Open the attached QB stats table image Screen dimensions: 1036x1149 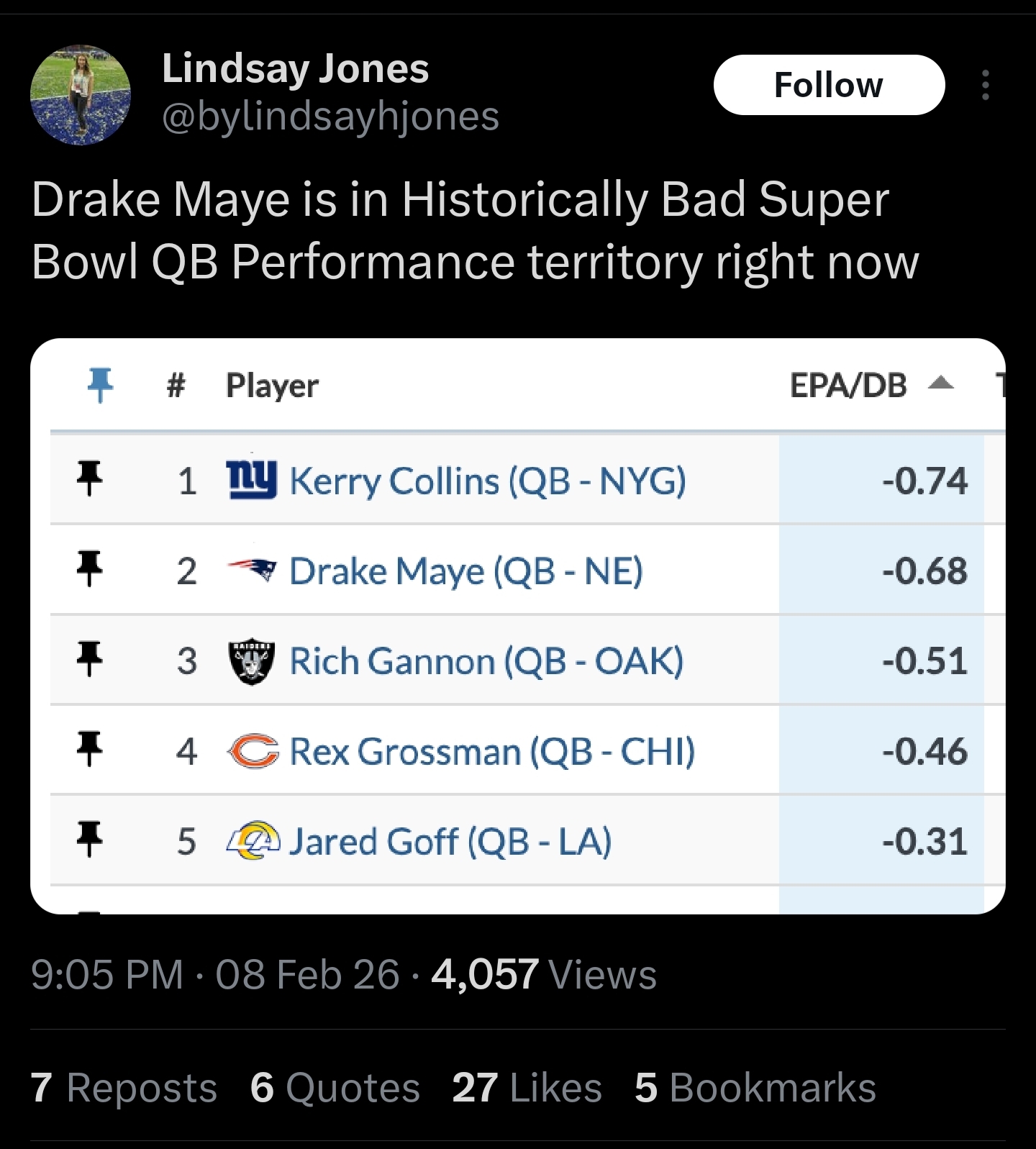coord(517,625)
